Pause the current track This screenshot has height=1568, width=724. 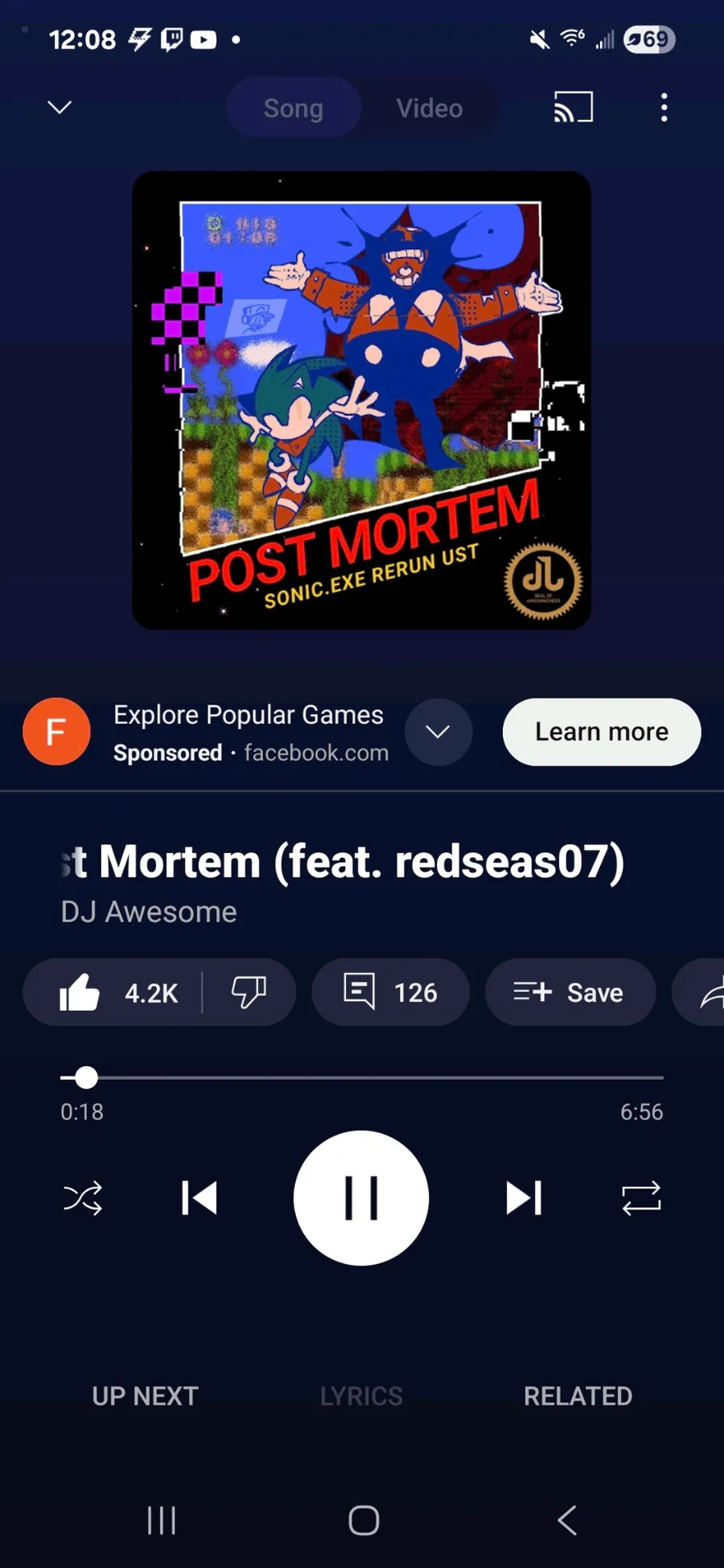(x=361, y=1198)
